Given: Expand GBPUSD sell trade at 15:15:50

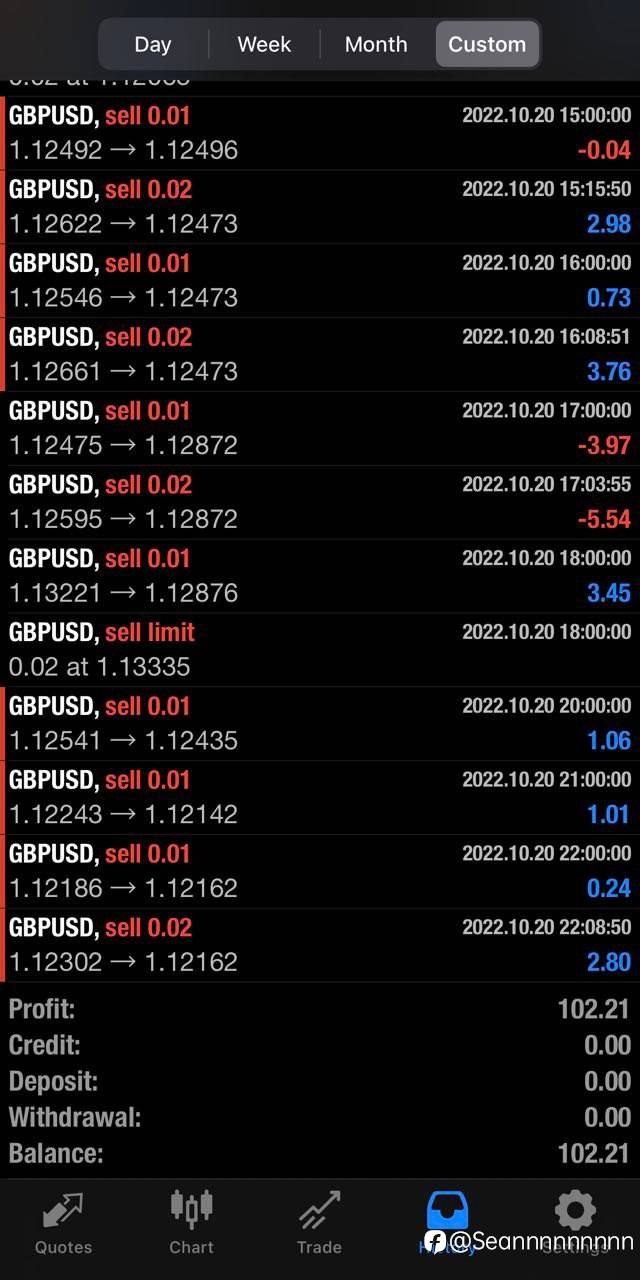Looking at the screenshot, I should (320, 207).
